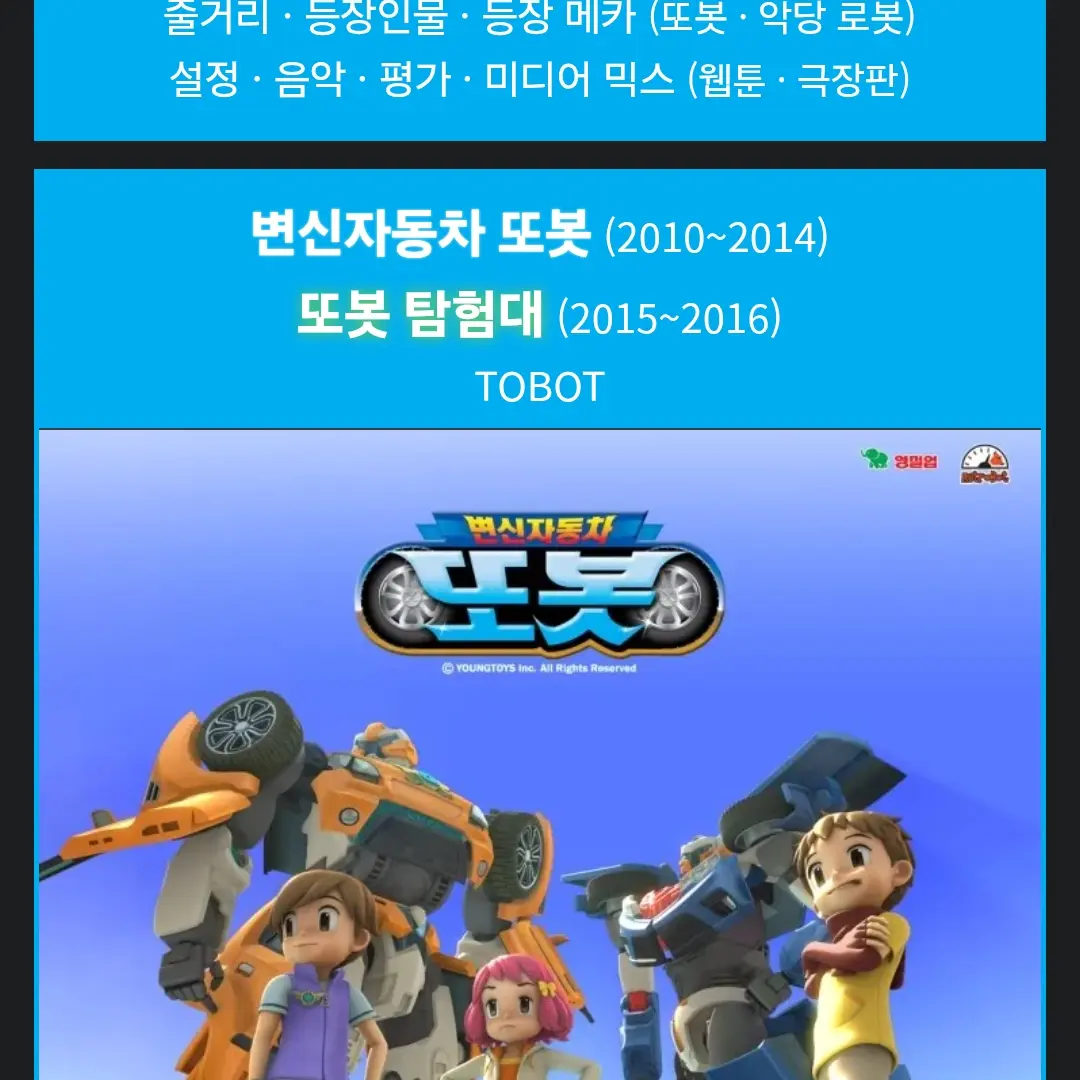Open the 등장 메카 link

559,16
